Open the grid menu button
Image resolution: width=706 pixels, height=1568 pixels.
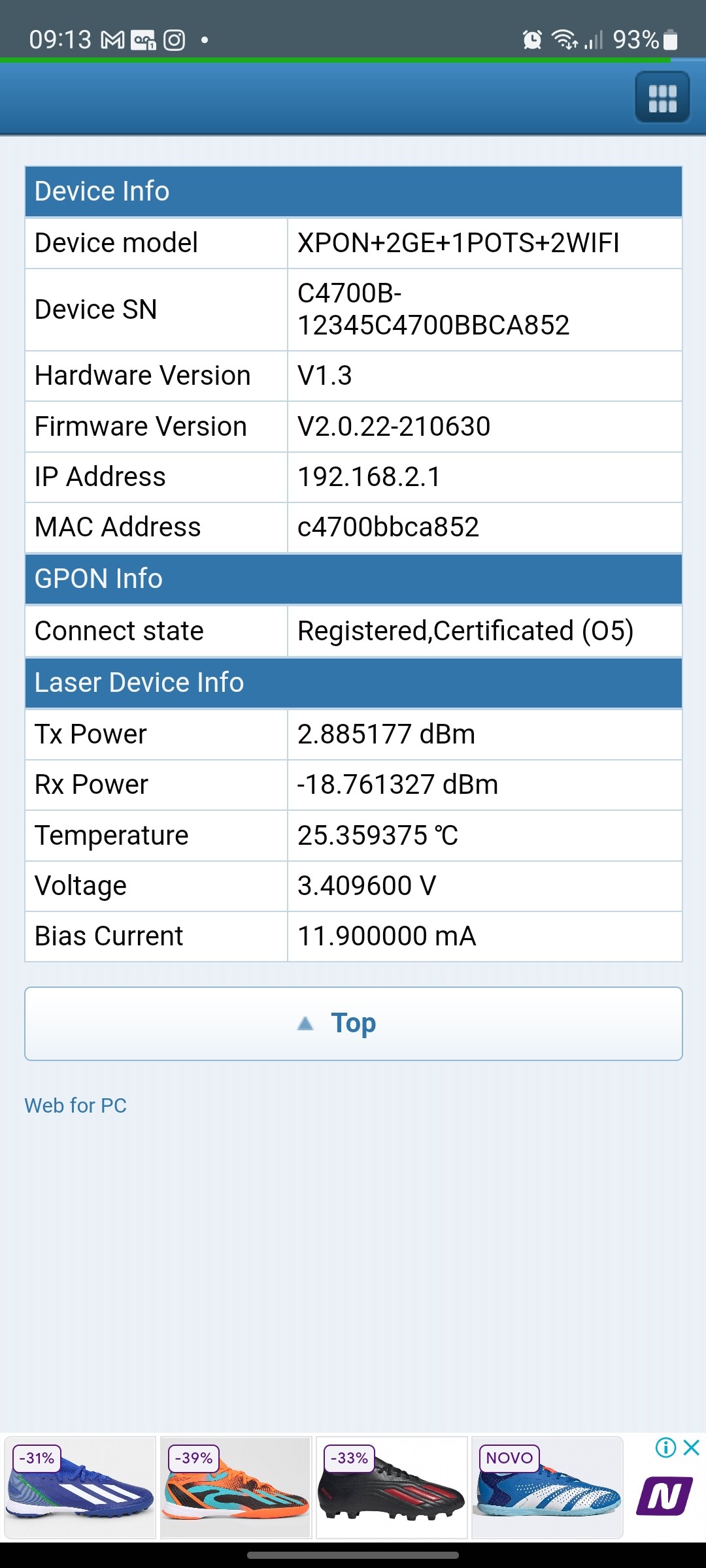click(662, 97)
